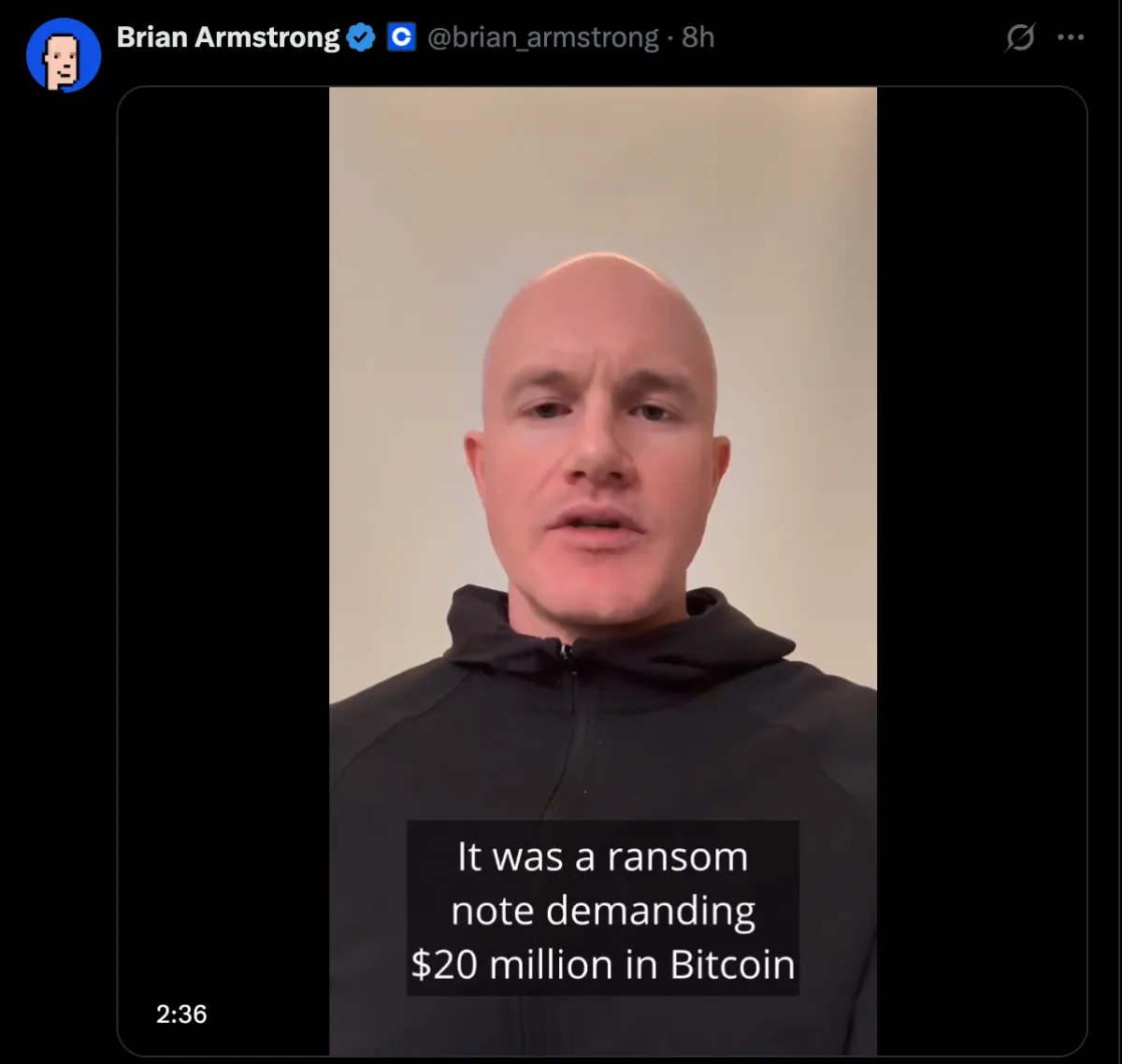Open Brian Armstrong's profile avatar
The image size is (1122, 1064).
[x=64, y=55]
